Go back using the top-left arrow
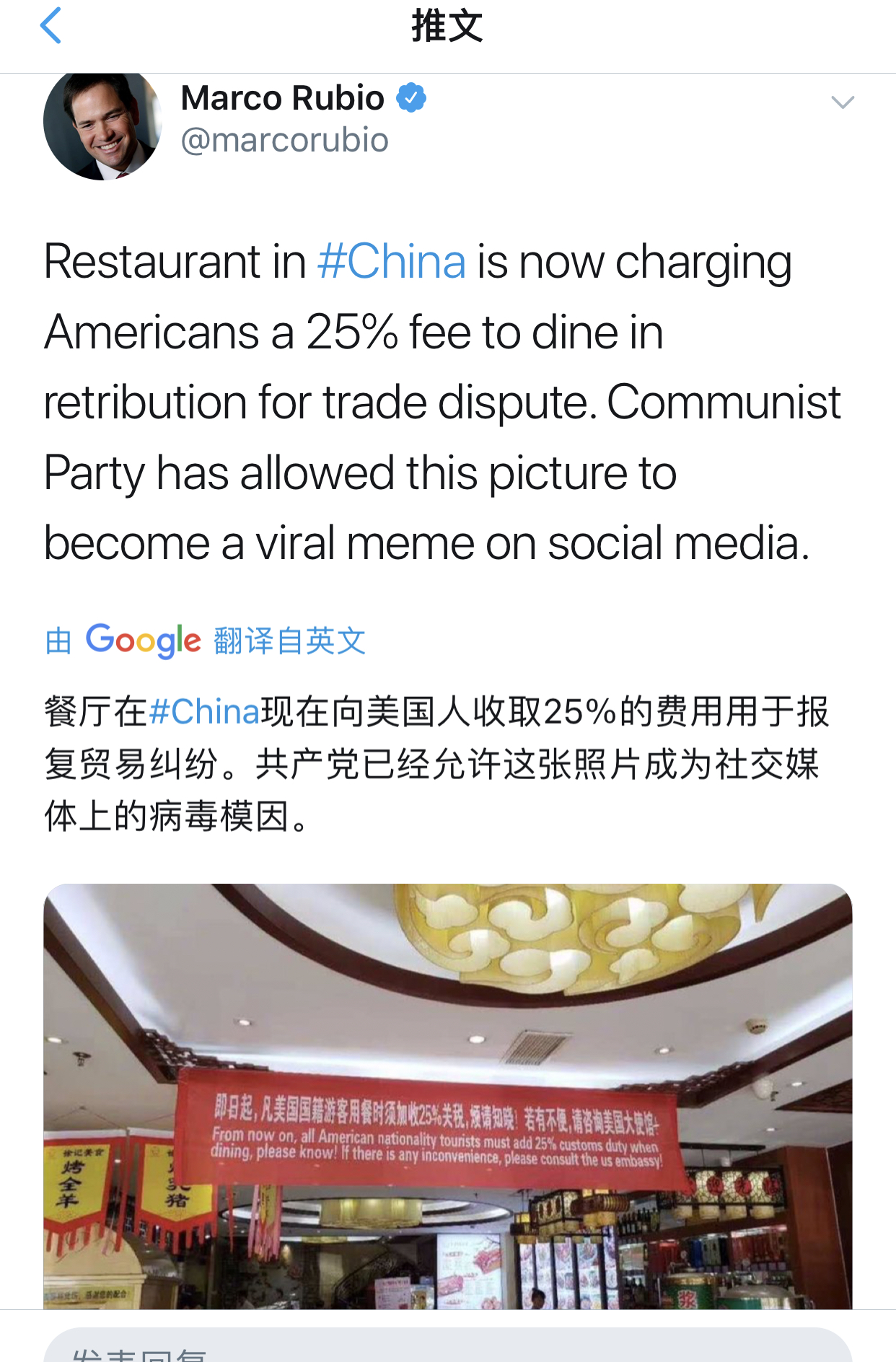This screenshot has height=1362, width=896. (50, 27)
